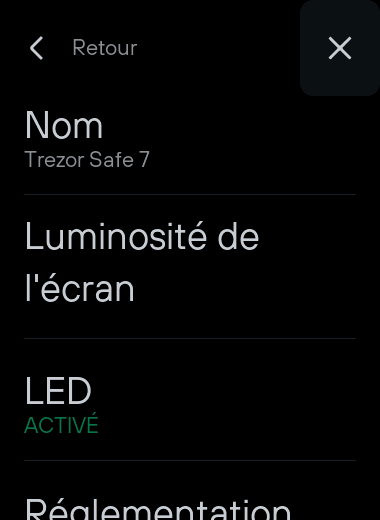This screenshot has height=520, width=380.
Task: Open the LED setting
Action: (190, 400)
